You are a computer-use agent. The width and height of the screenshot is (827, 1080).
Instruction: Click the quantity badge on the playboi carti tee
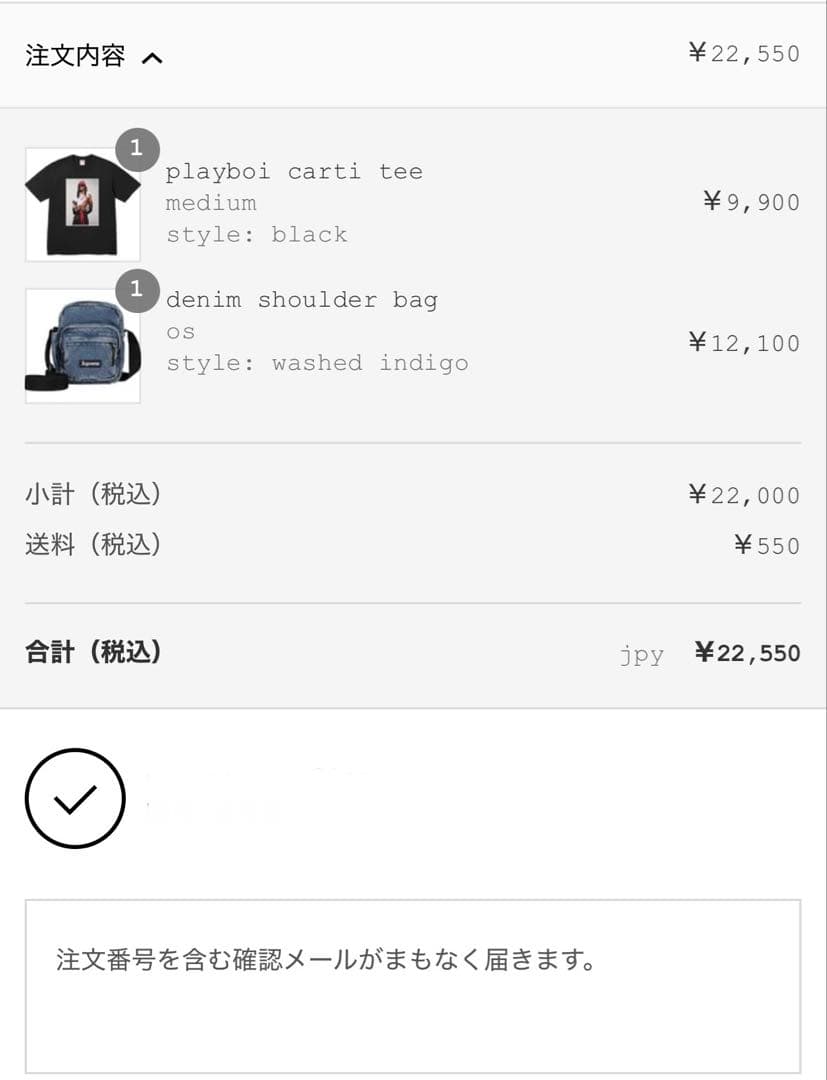(137, 150)
